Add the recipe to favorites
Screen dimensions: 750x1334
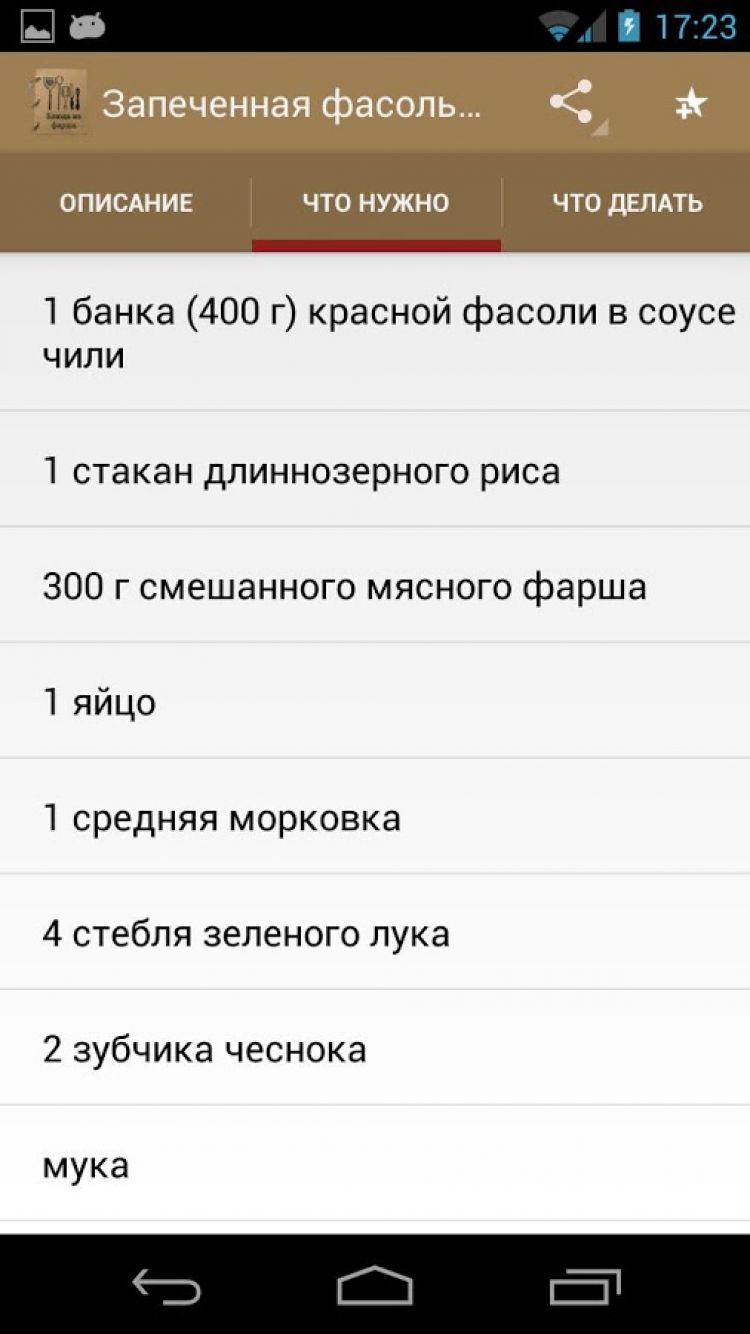(690, 103)
